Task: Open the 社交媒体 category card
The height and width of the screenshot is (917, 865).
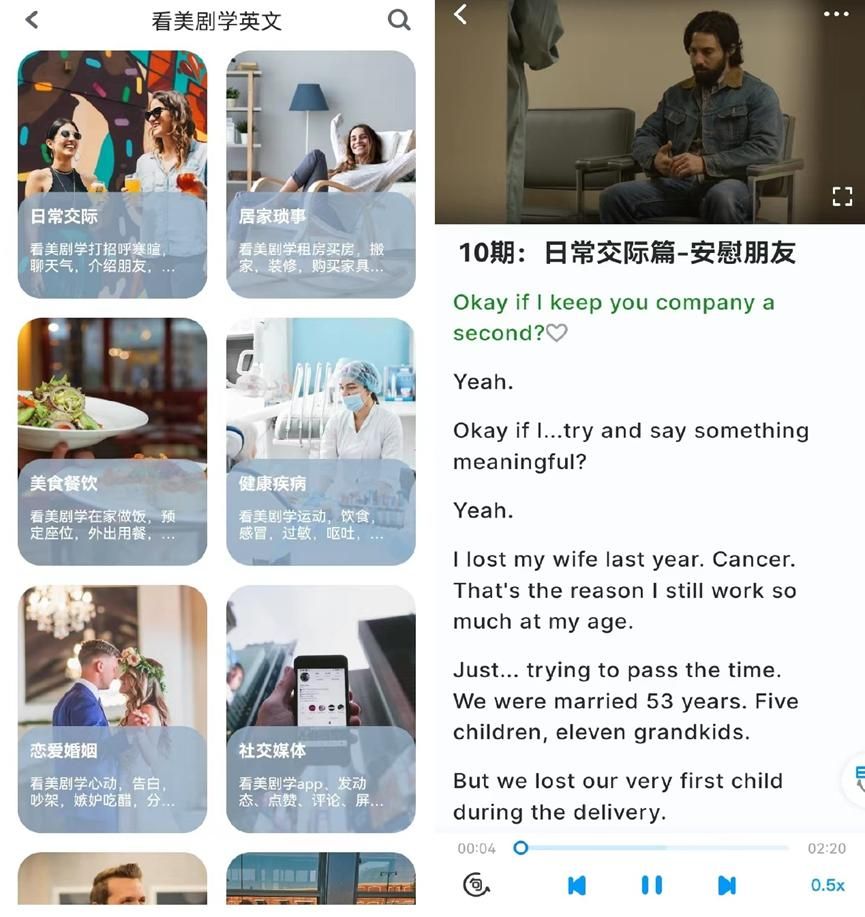Action: tap(320, 708)
